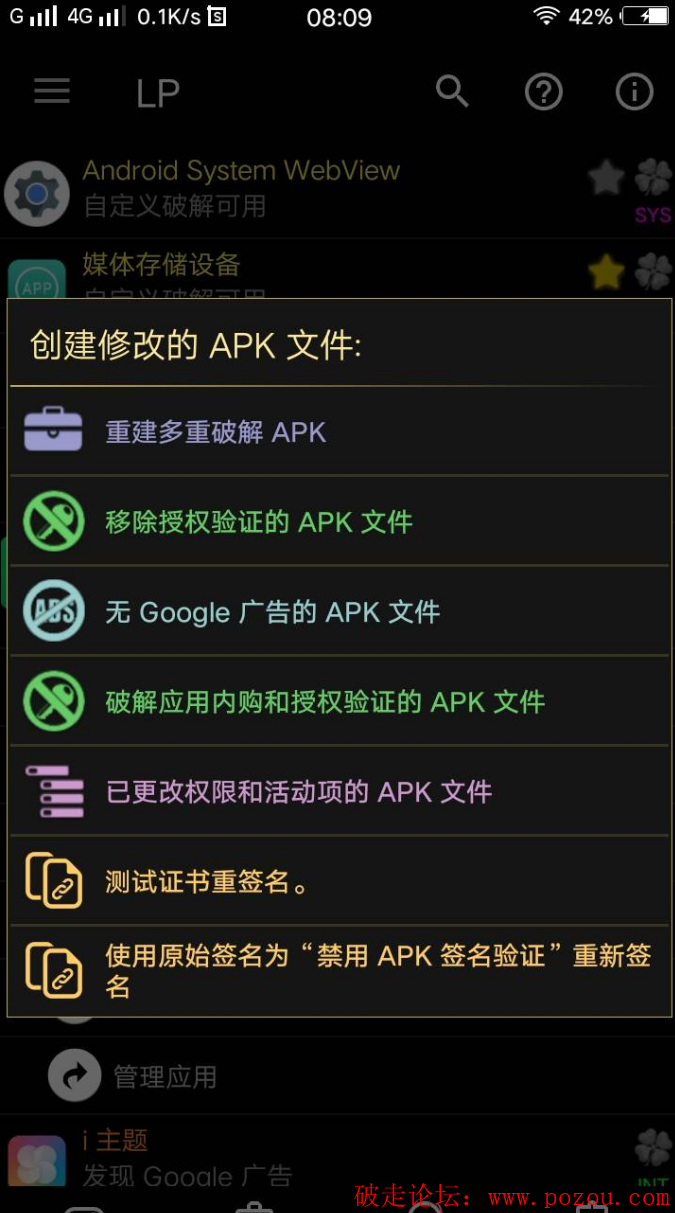Tap the help question mark icon
The width and height of the screenshot is (675, 1213).
pyautogui.click(x=544, y=93)
